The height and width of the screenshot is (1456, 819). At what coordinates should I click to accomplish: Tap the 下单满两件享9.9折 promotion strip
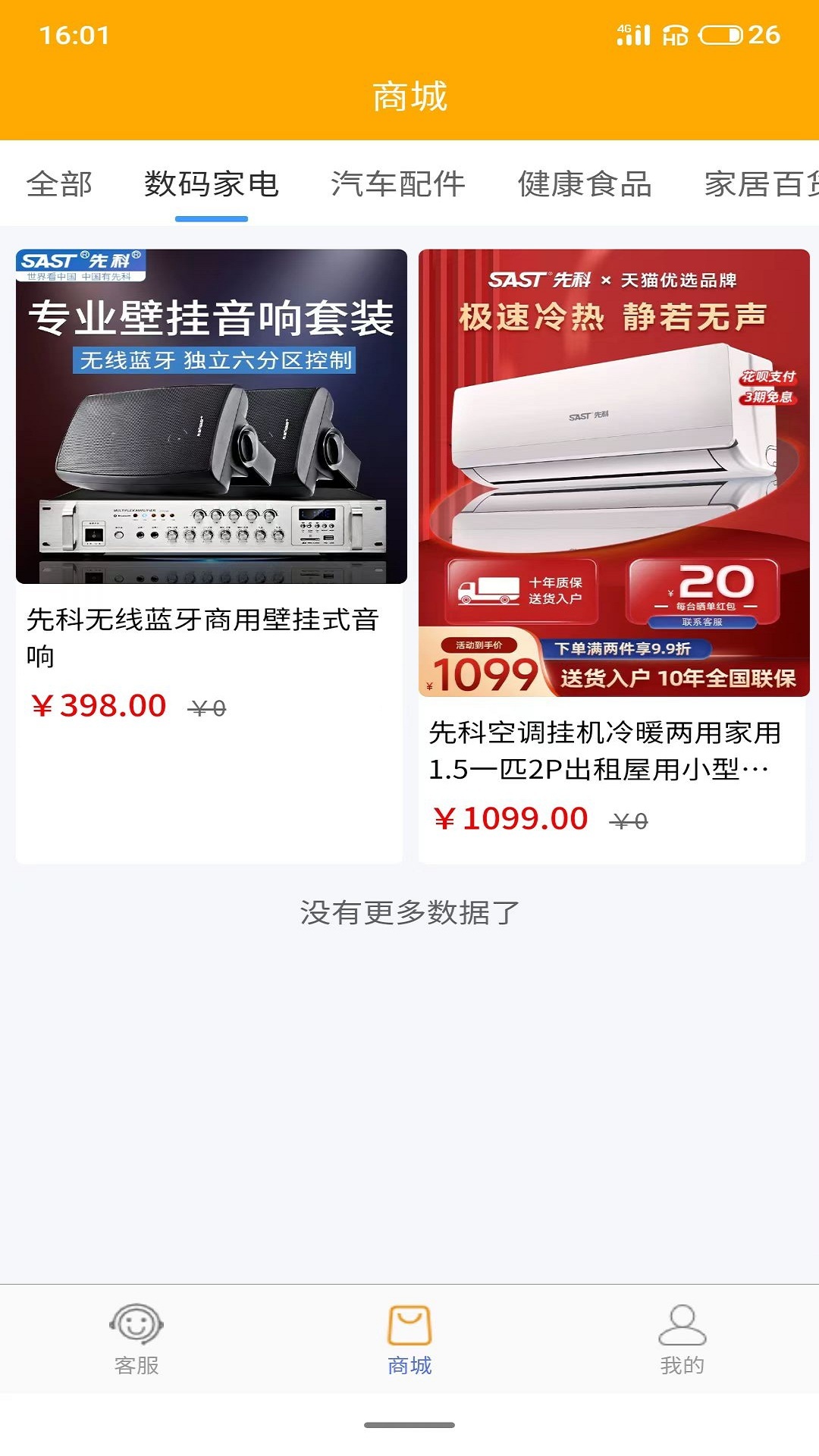click(623, 649)
